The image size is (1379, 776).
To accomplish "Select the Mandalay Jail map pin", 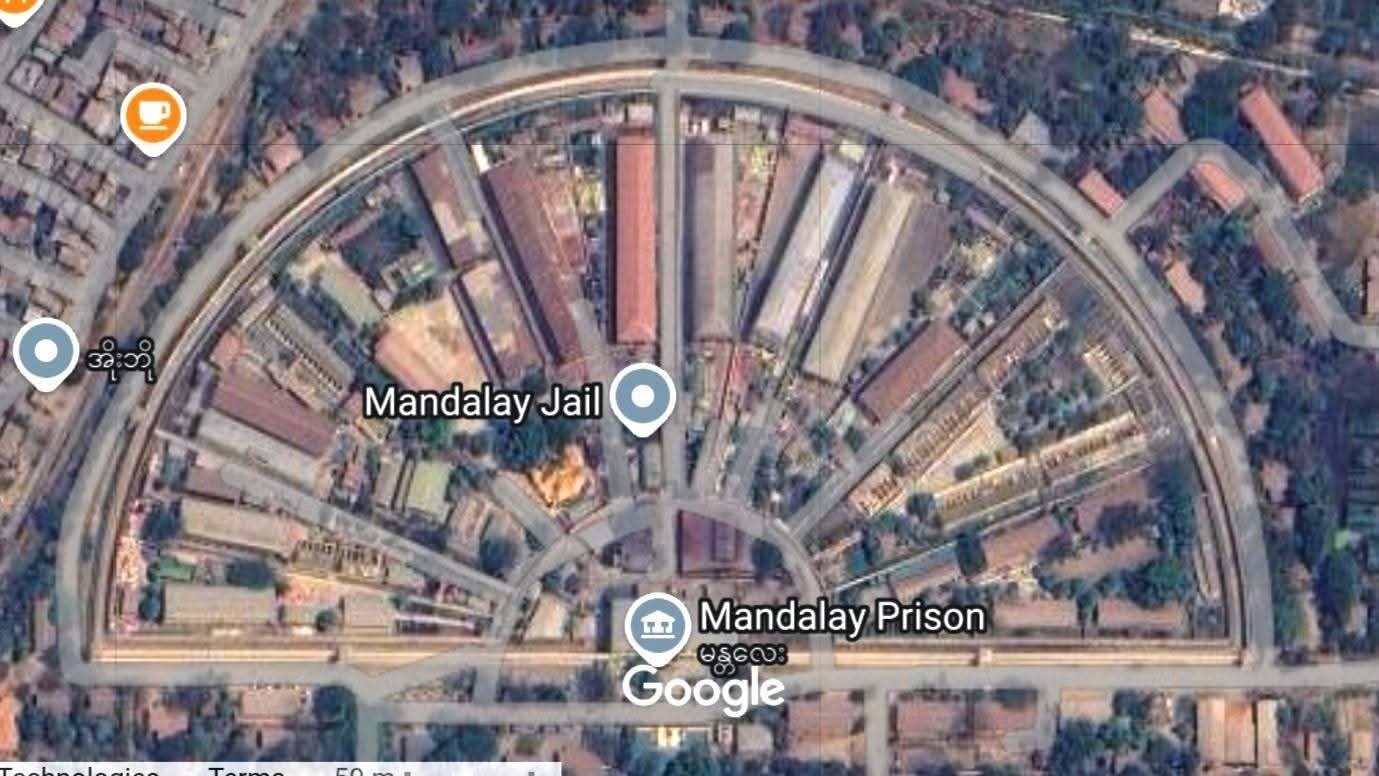I will 643,397.
